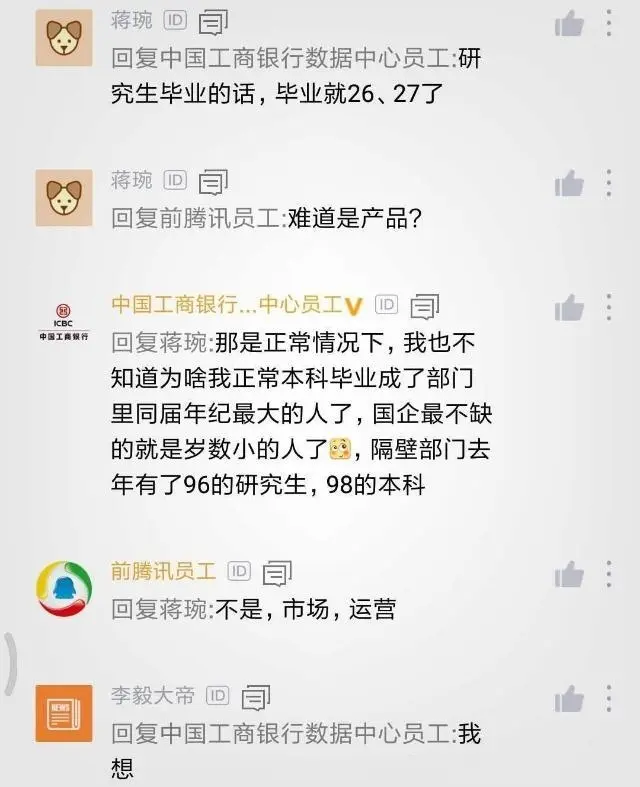The height and width of the screenshot is (787, 640).
Task: Open 蒋琬's avatar on 难道是产品? comment
Action: [x=64, y=197]
